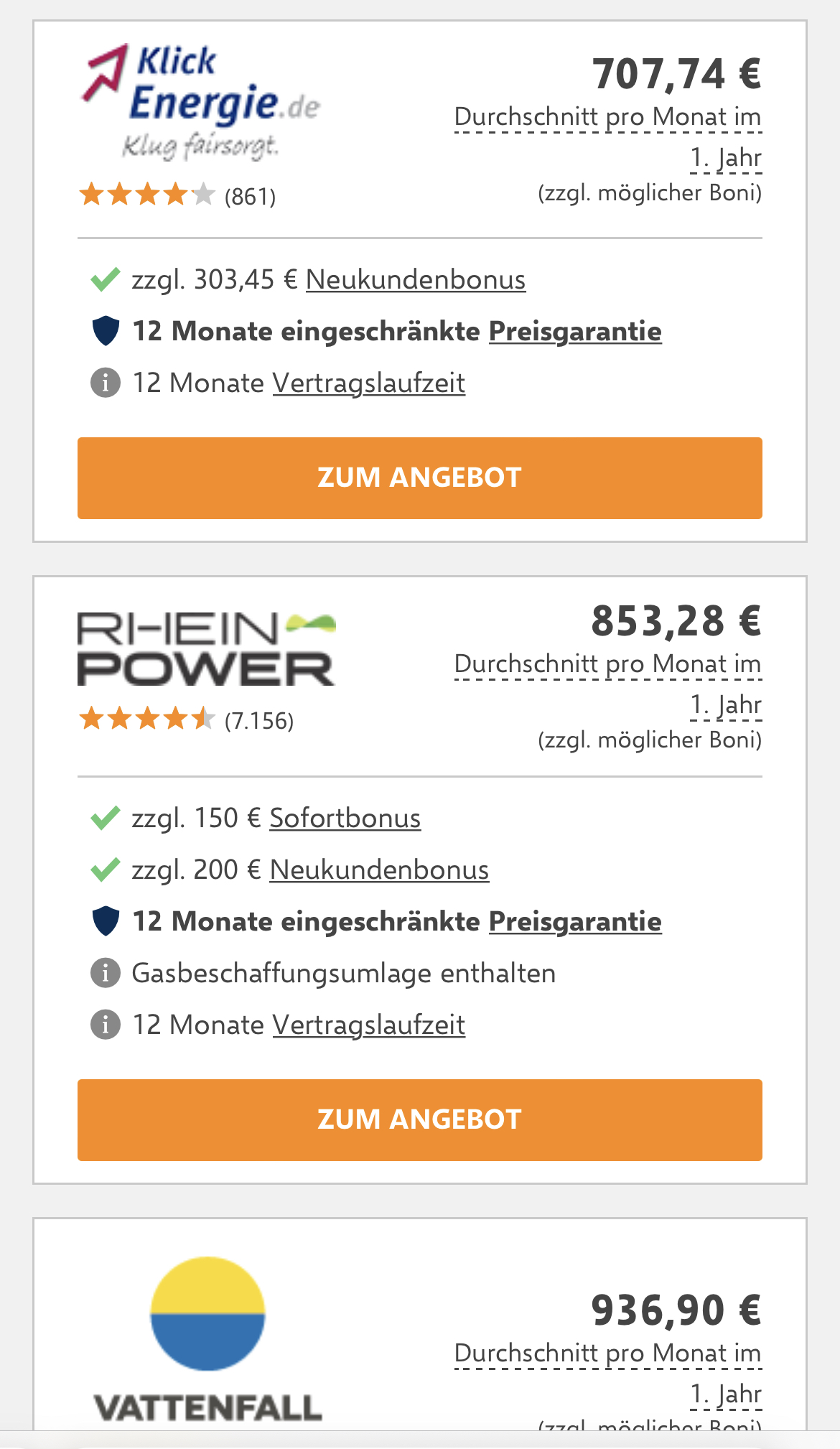This screenshot has height=1449, width=840.
Task: Open the KlickEnergie offer via Zum Angebot
Action: pyautogui.click(x=419, y=477)
